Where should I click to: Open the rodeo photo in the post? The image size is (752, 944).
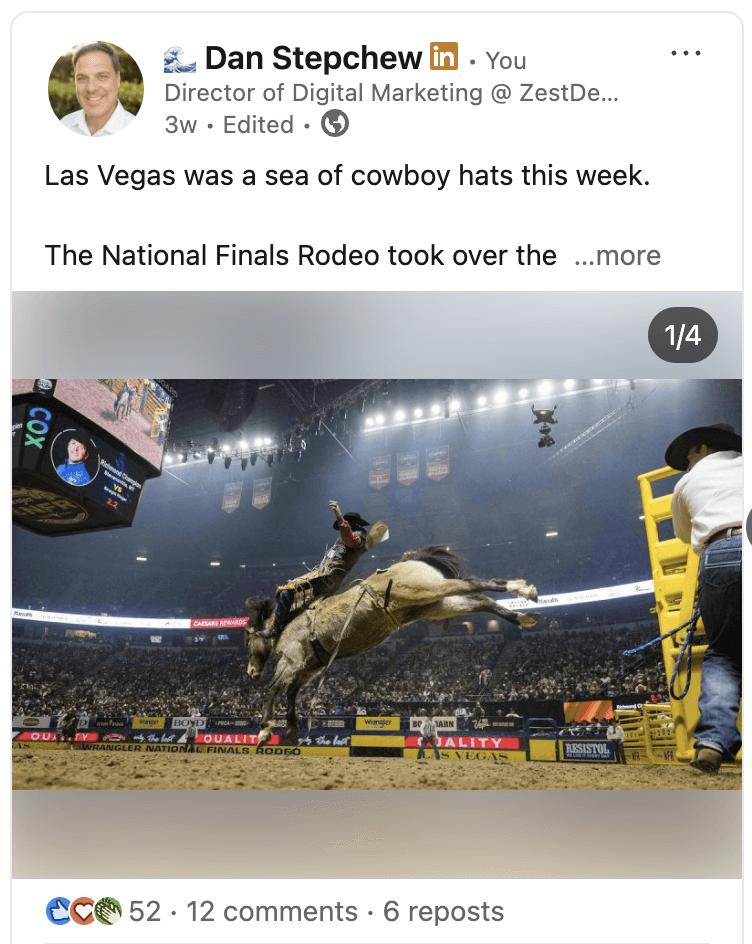click(x=377, y=584)
